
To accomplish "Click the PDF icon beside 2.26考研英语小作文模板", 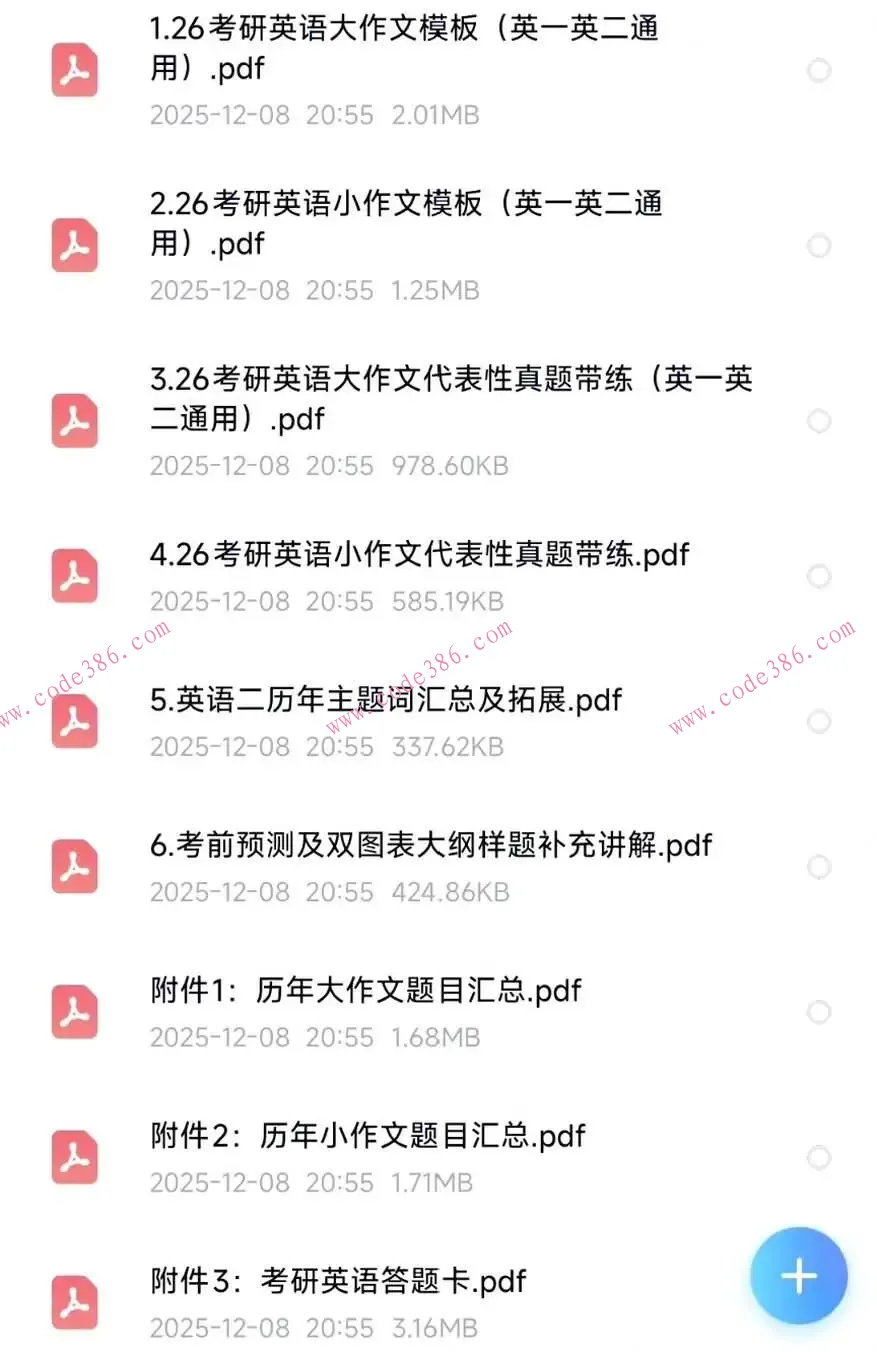I will [x=74, y=246].
